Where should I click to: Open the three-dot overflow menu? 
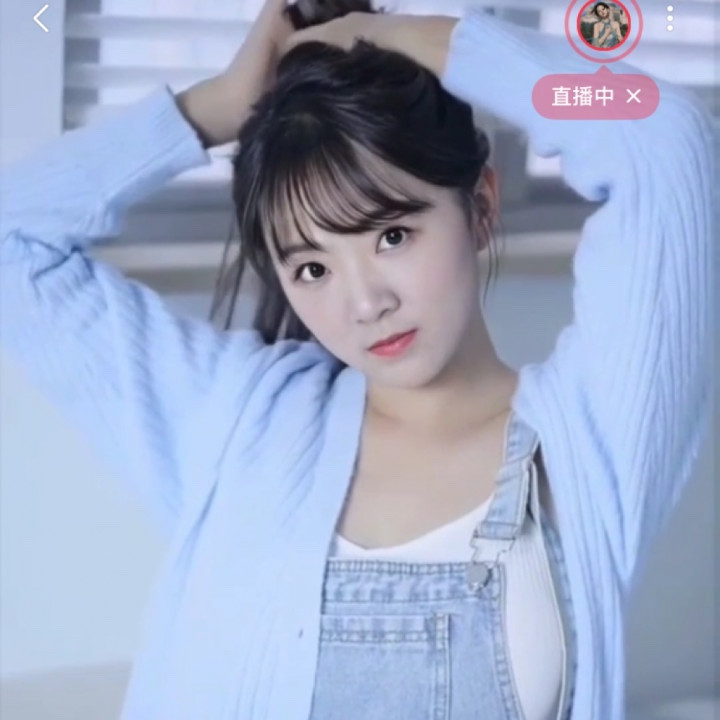coord(670,18)
